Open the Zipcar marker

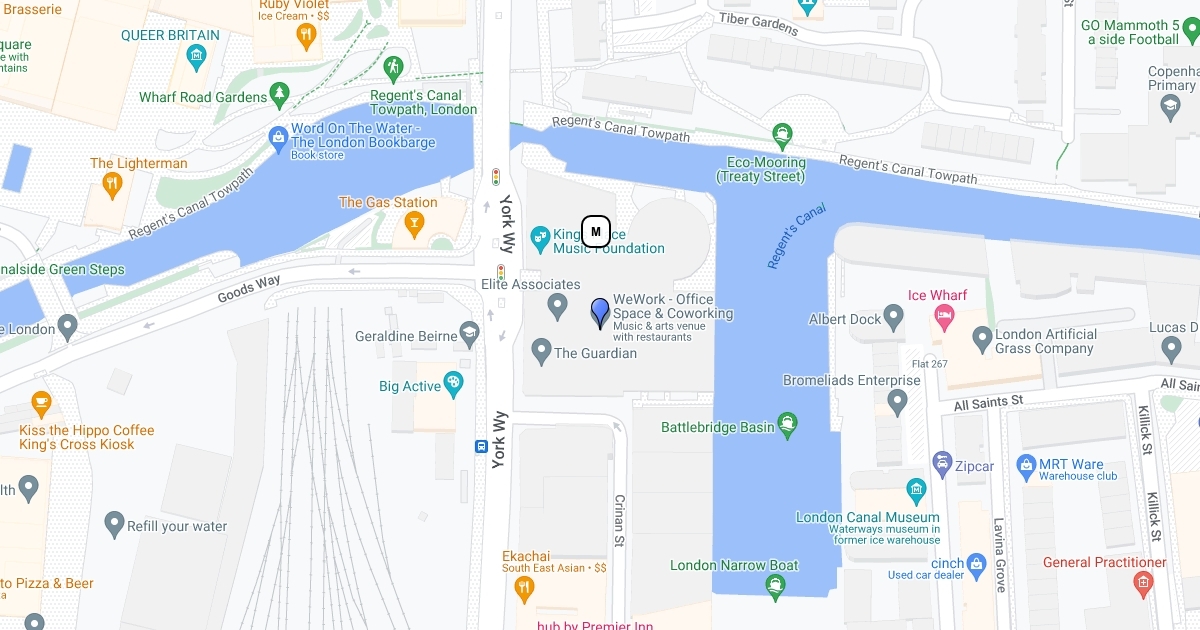[x=941, y=463]
